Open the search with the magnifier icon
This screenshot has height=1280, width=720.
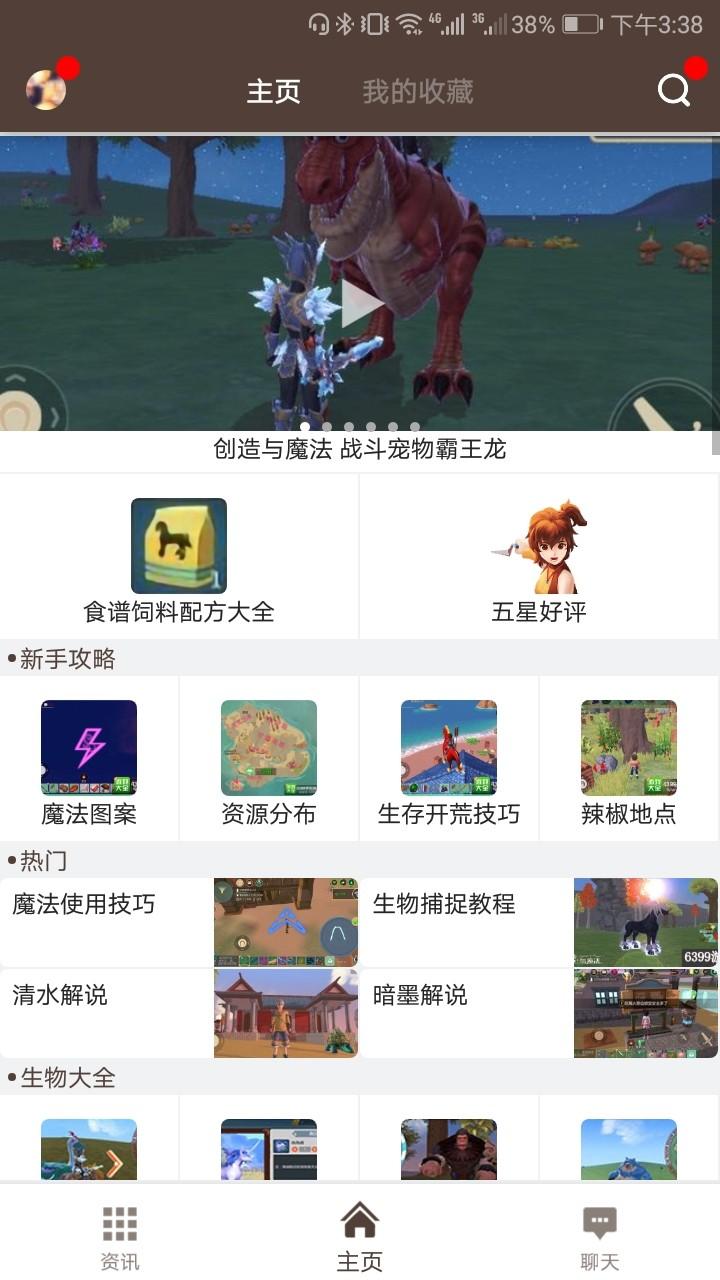(673, 89)
